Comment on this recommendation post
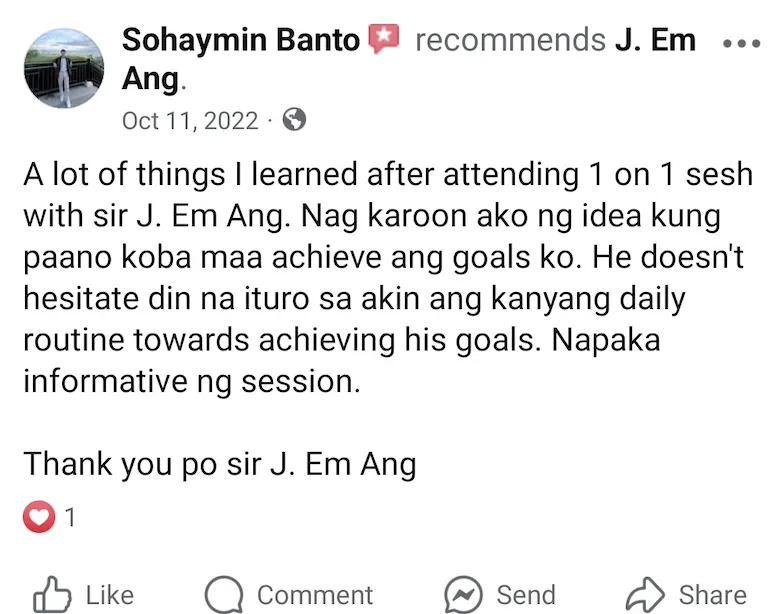Image resolution: width=778 pixels, height=614 pixels. coord(289,595)
